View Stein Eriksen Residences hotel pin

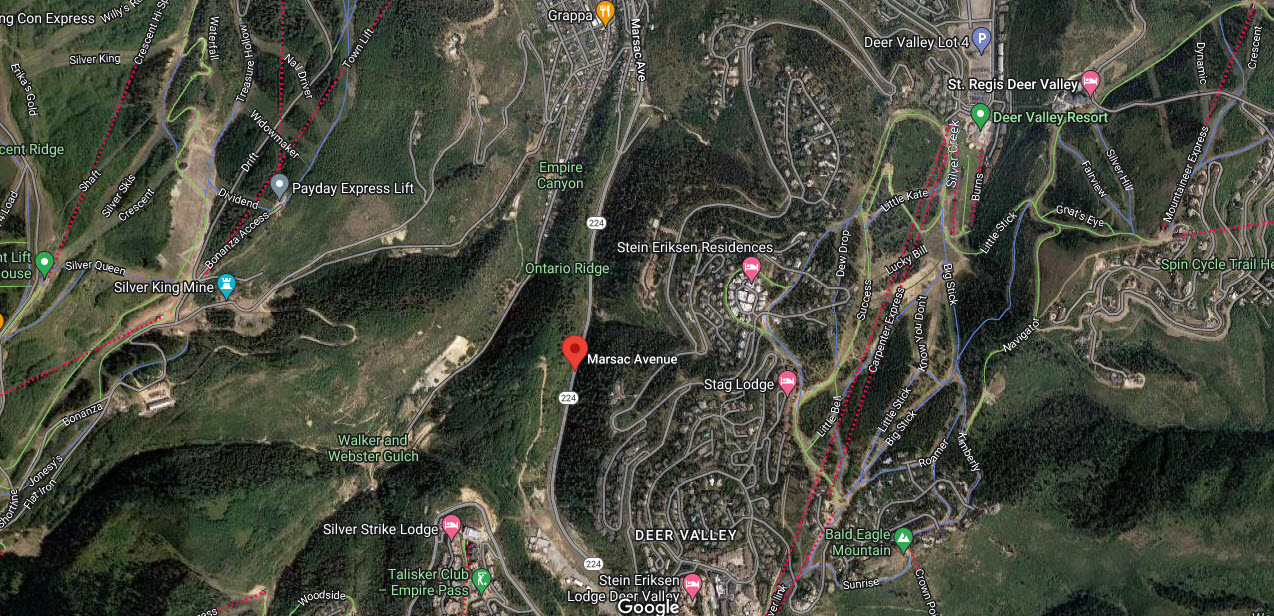click(x=751, y=267)
